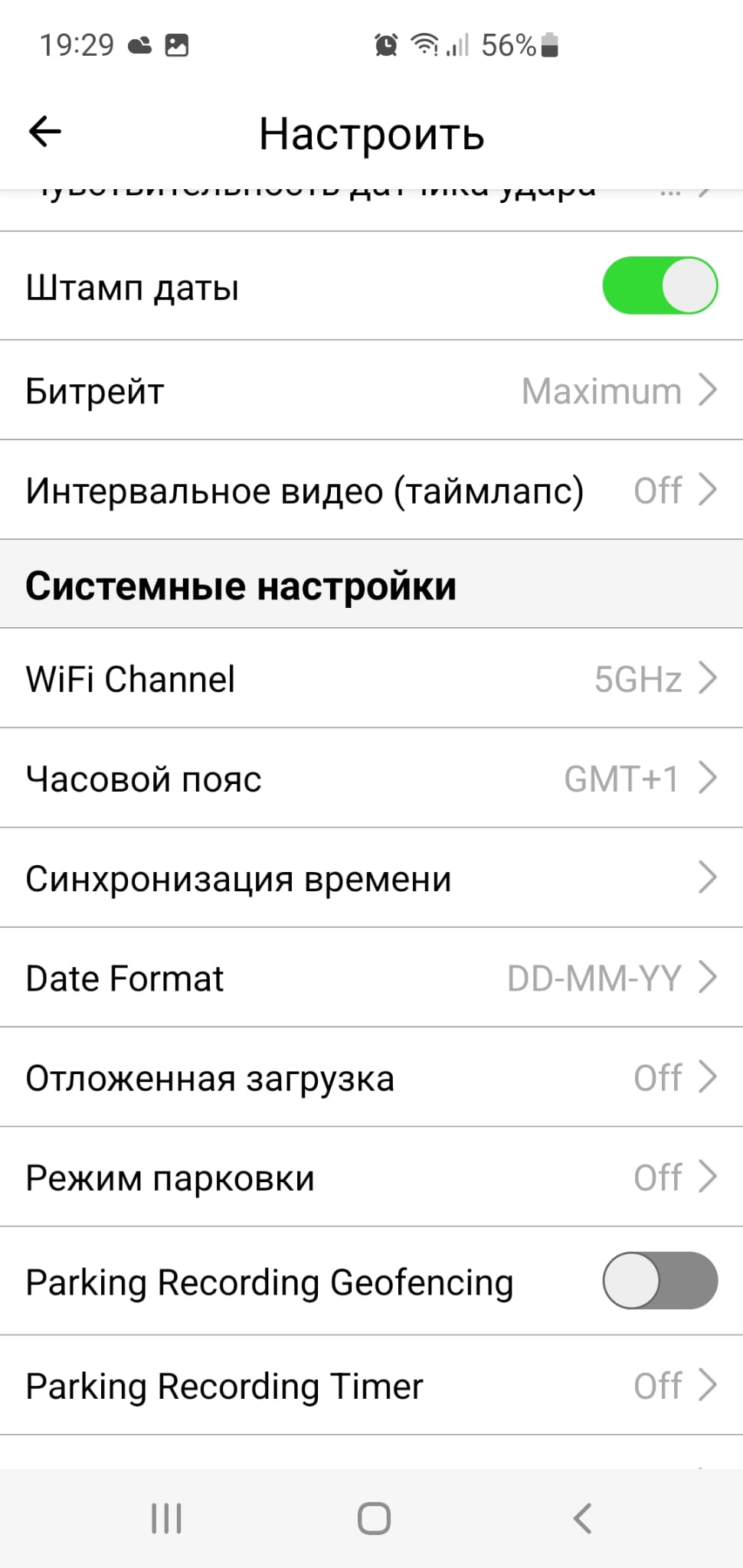Enable Parking Recording Geofencing
The image size is (743, 1568).
tap(660, 1280)
